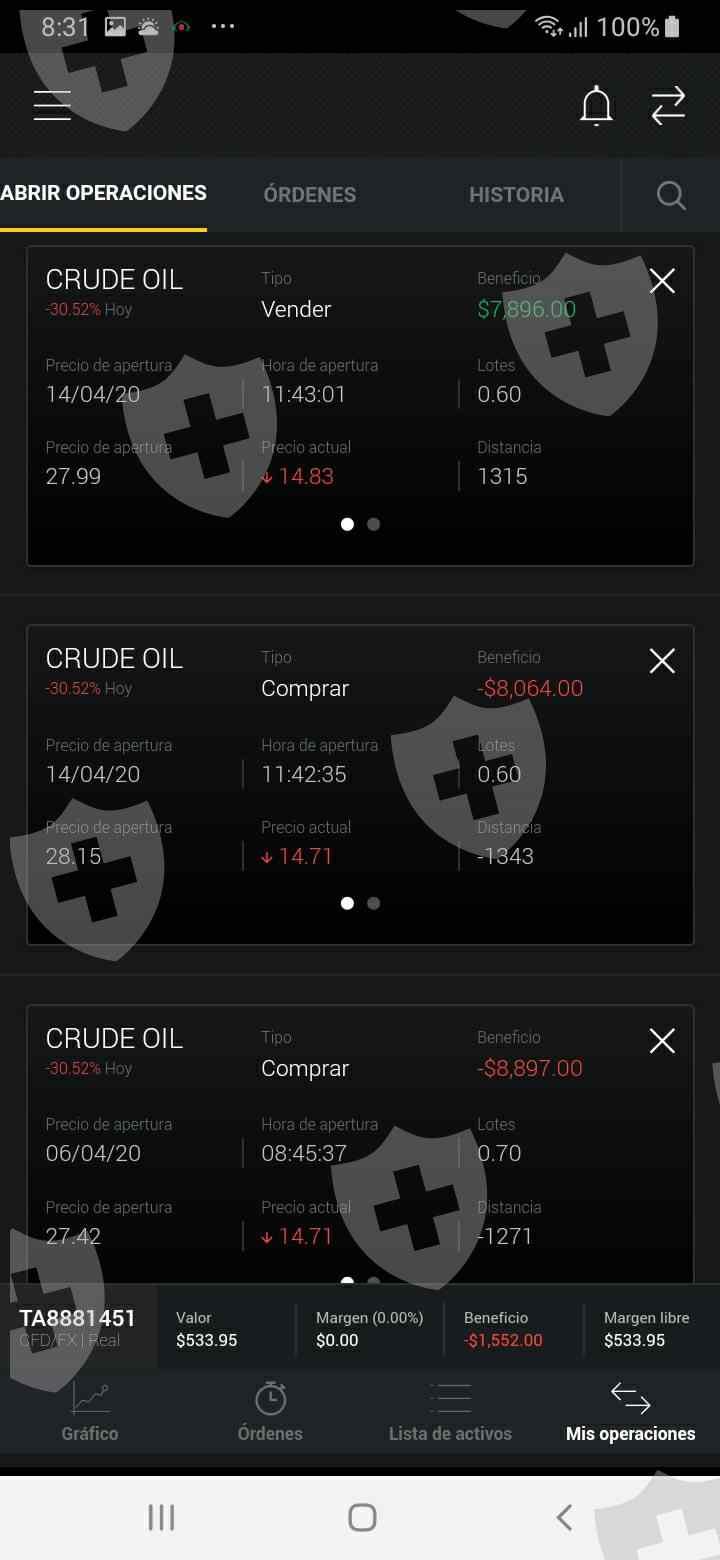Select the Mis operaciones tab
This screenshot has width=720, height=1560.
pyautogui.click(x=630, y=1412)
